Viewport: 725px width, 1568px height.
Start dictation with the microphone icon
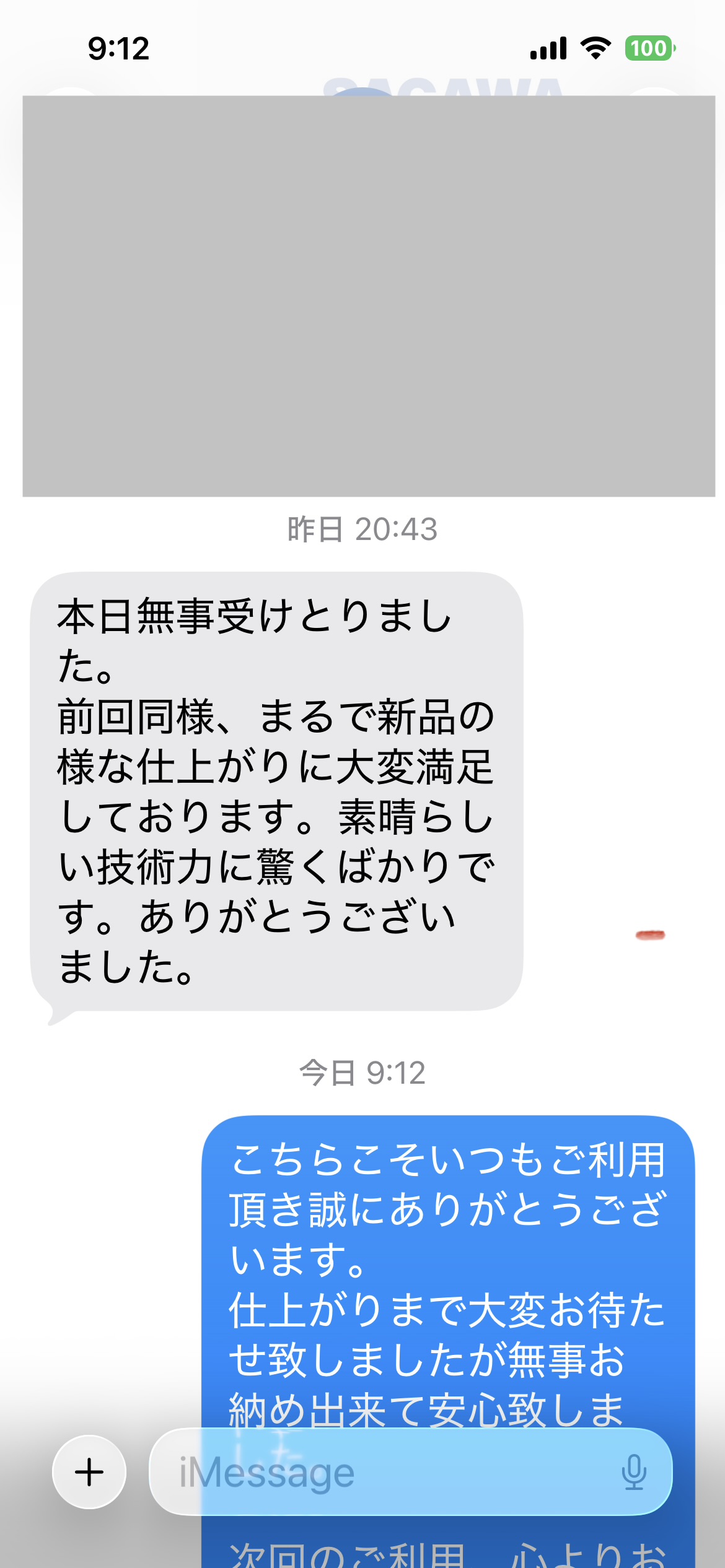click(x=634, y=1472)
